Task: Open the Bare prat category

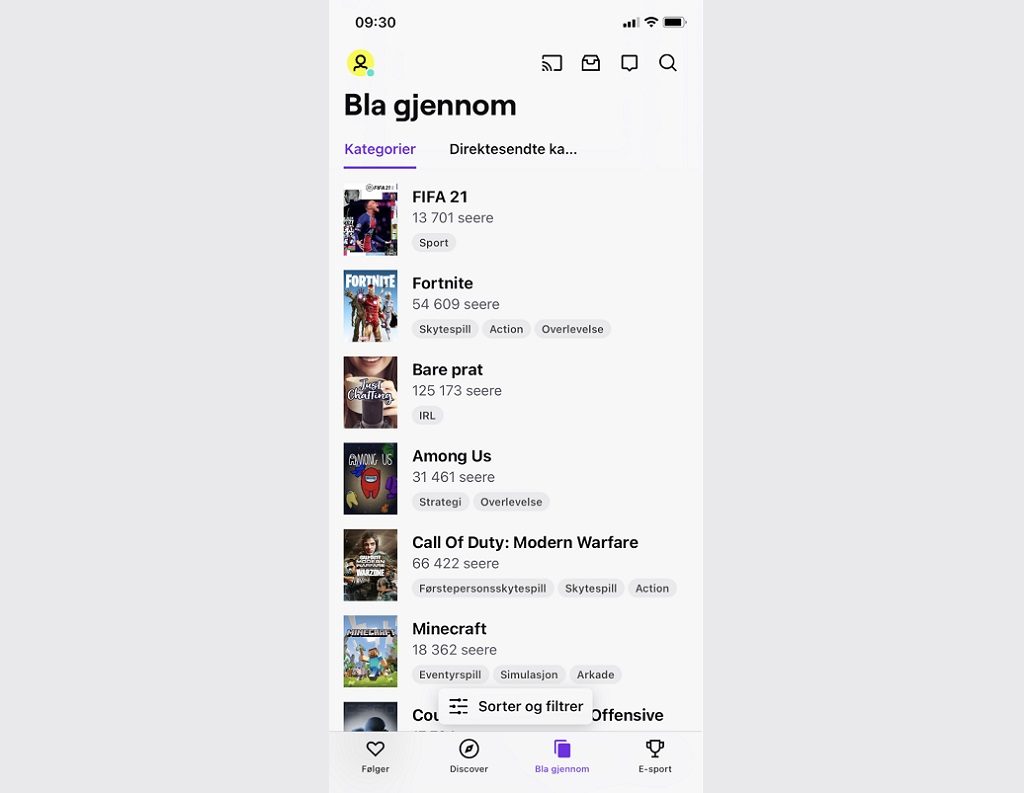Action: (x=447, y=370)
